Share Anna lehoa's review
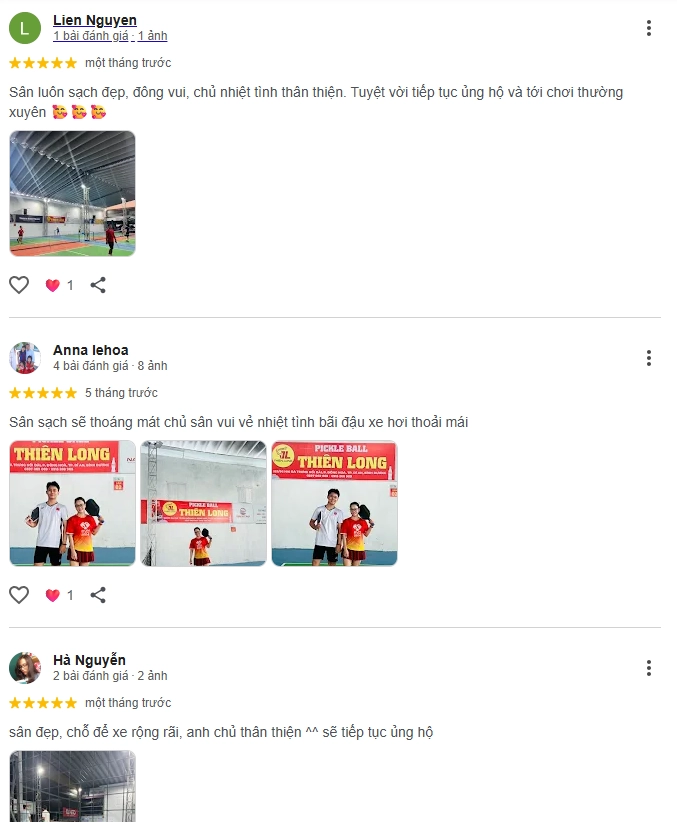Viewport: 677px width, 822px height. 98,595
